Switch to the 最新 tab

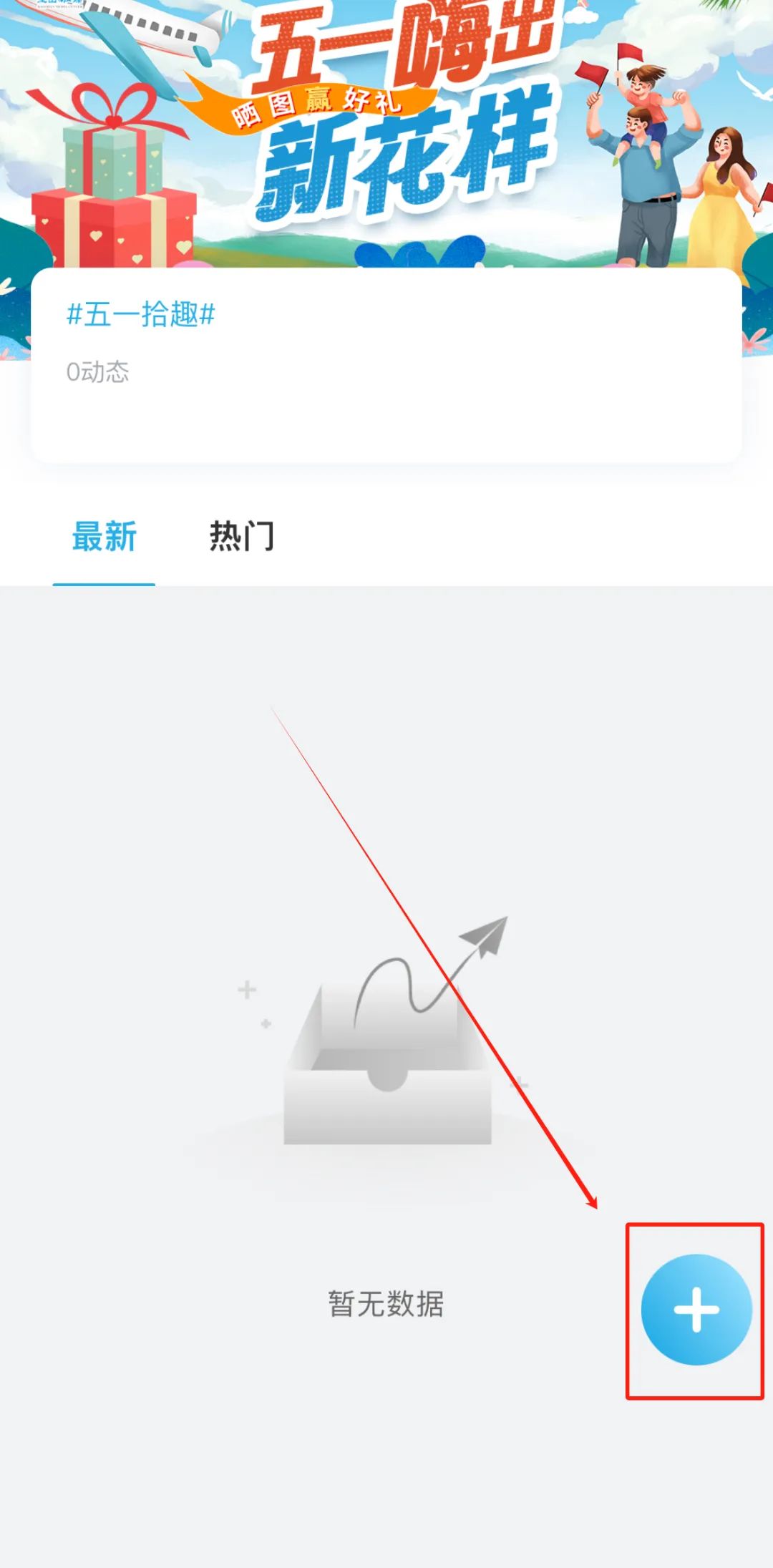click(x=104, y=537)
